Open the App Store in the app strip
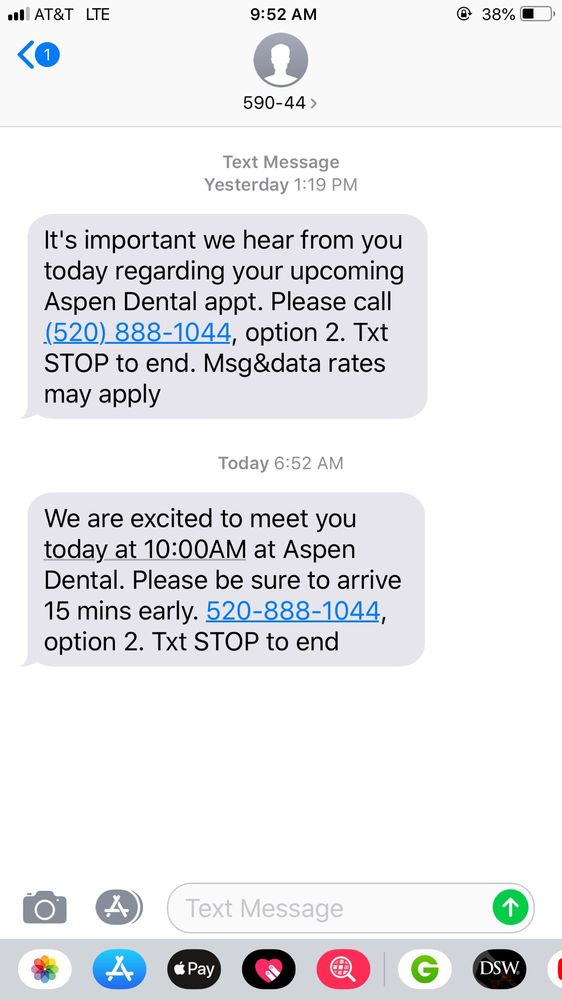562x1000 pixels. click(x=119, y=969)
